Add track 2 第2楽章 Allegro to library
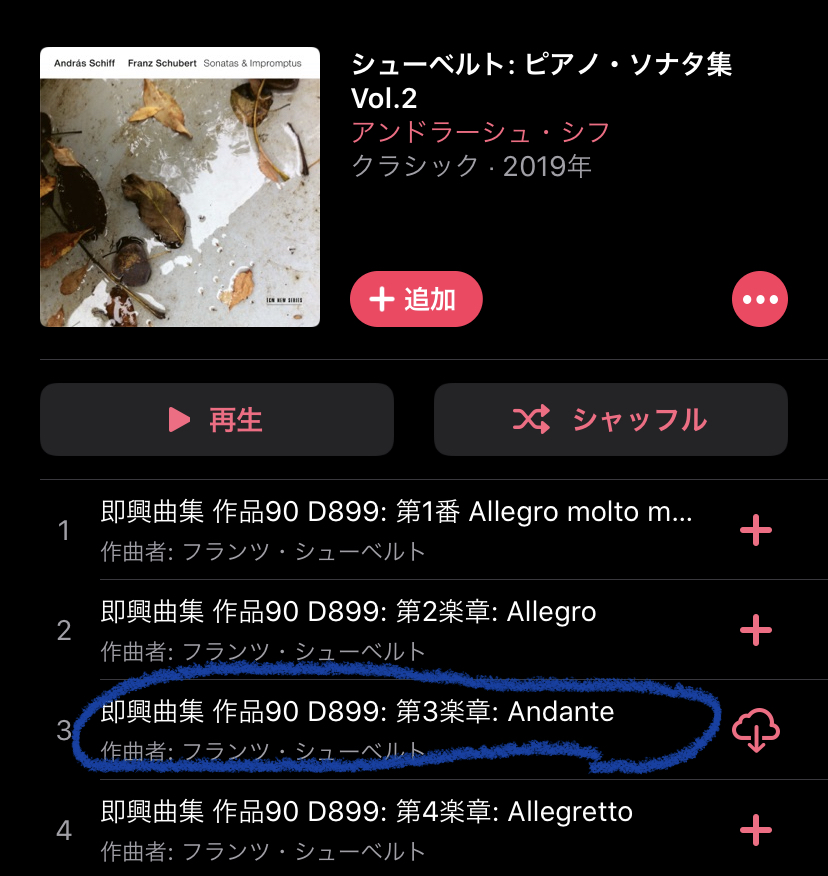The width and height of the screenshot is (828, 876). [755, 630]
